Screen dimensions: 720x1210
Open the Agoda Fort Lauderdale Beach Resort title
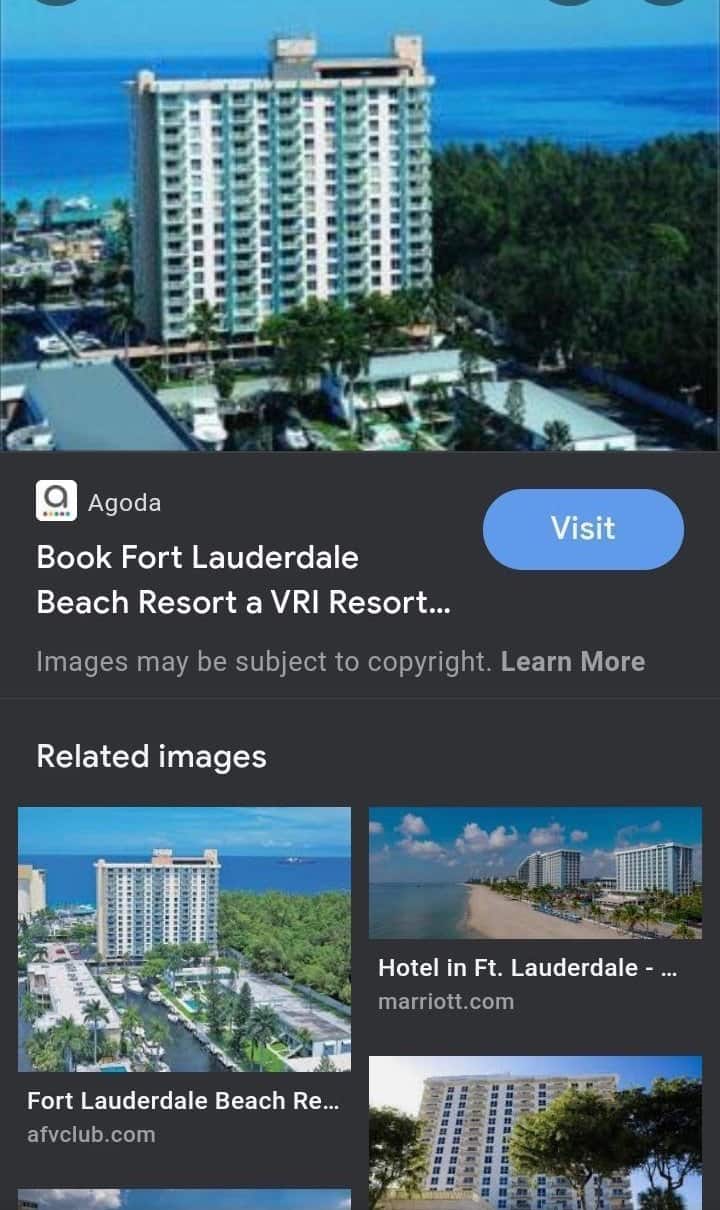coord(243,580)
